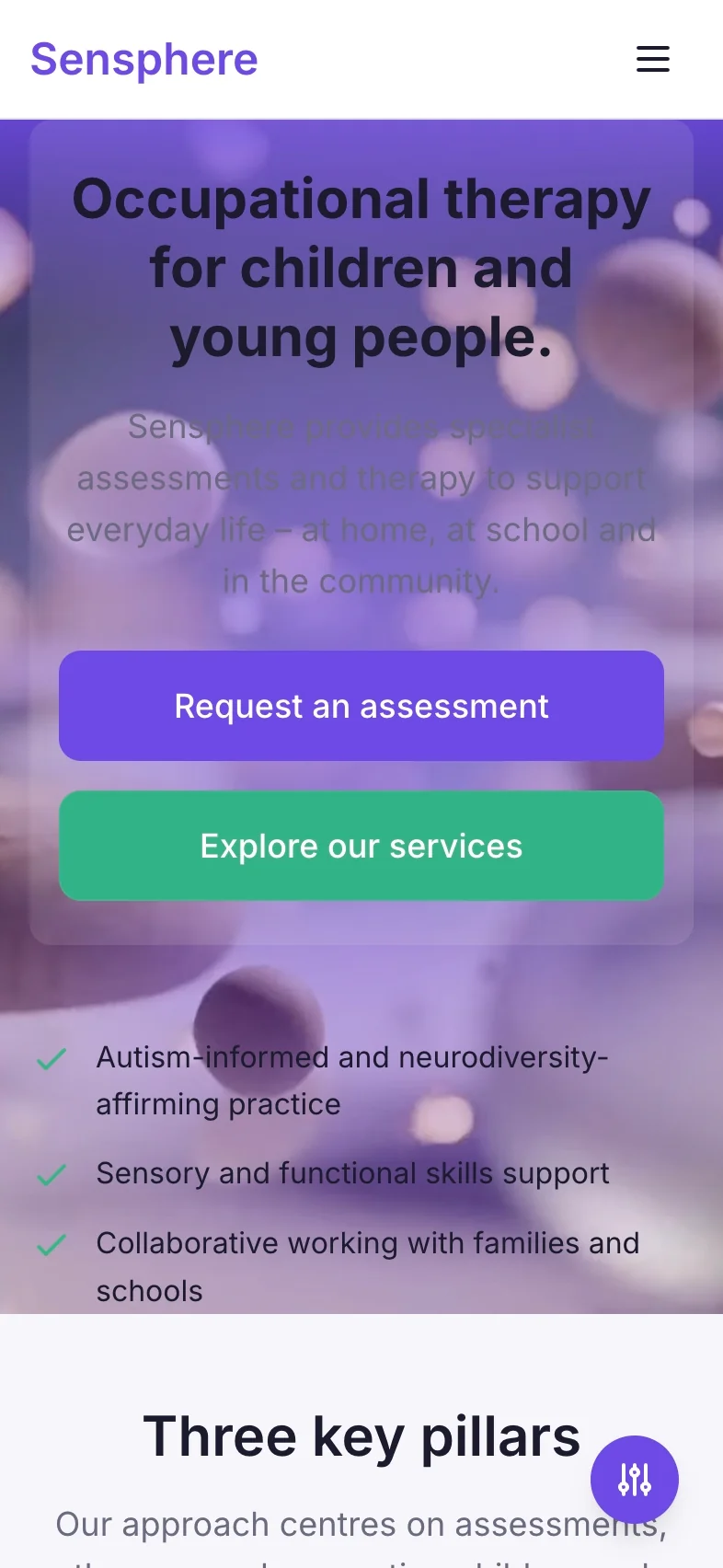Expand the top-right navigation drawer
This screenshot has width=723, height=1568.
(652, 58)
